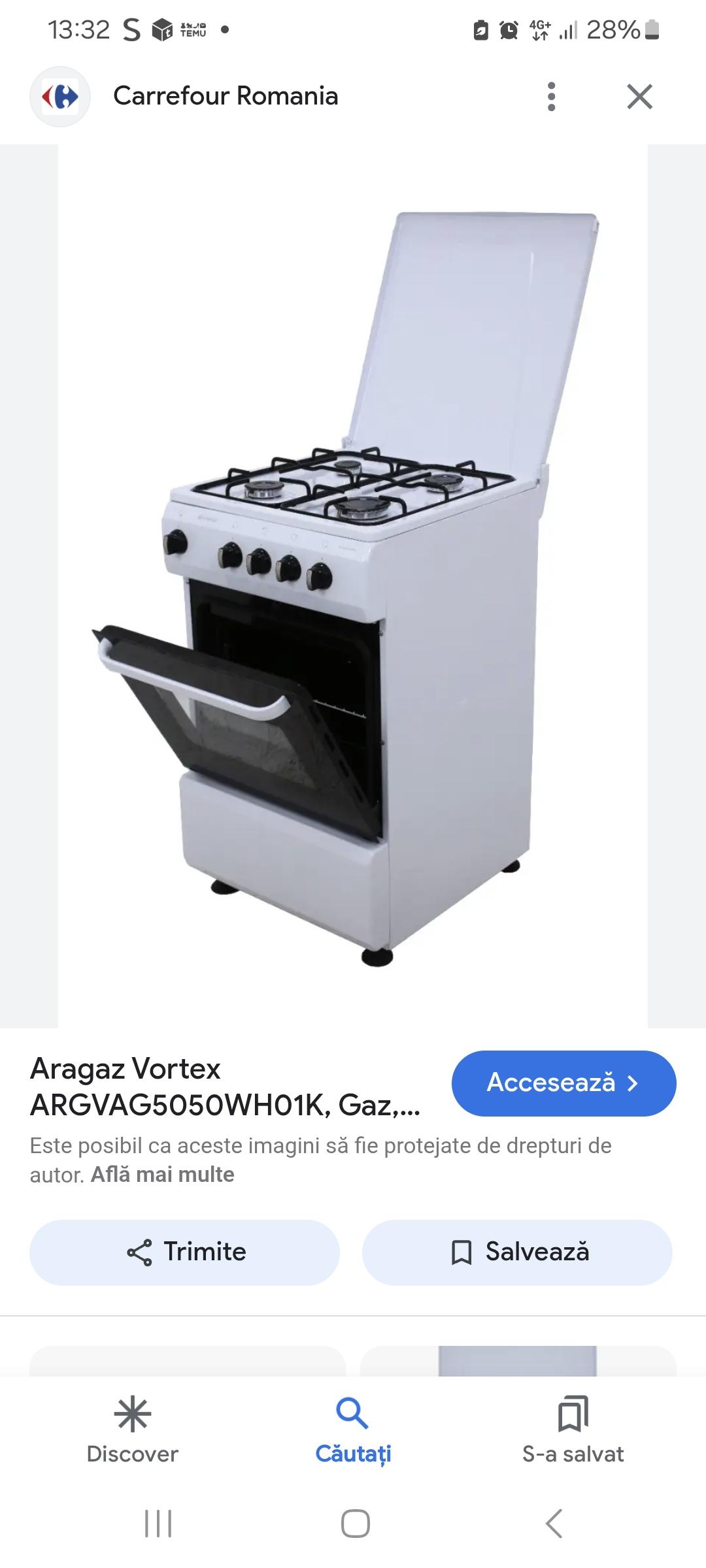Open the three-dot overflow menu
The height and width of the screenshot is (1568, 706).
coord(551,97)
